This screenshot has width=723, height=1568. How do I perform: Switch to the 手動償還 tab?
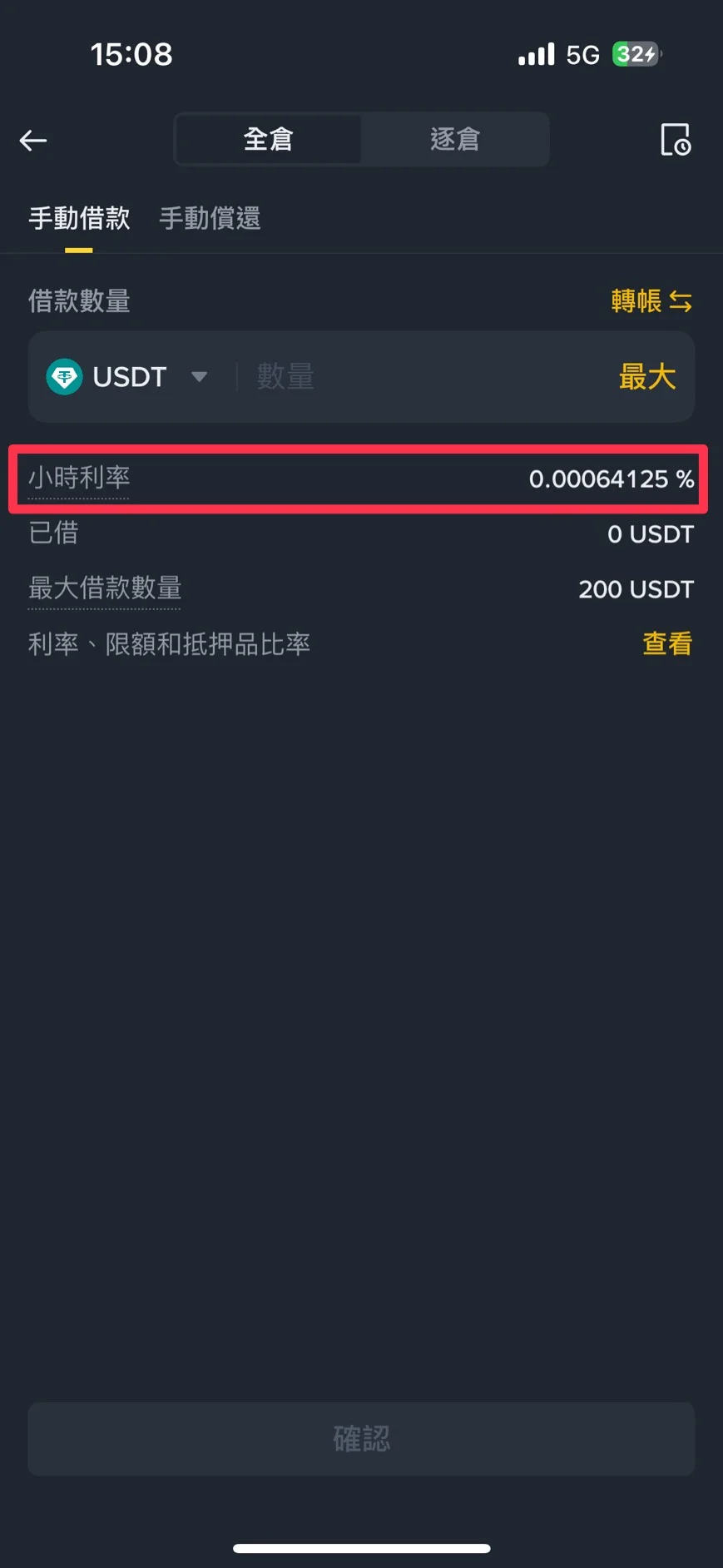click(210, 218)
